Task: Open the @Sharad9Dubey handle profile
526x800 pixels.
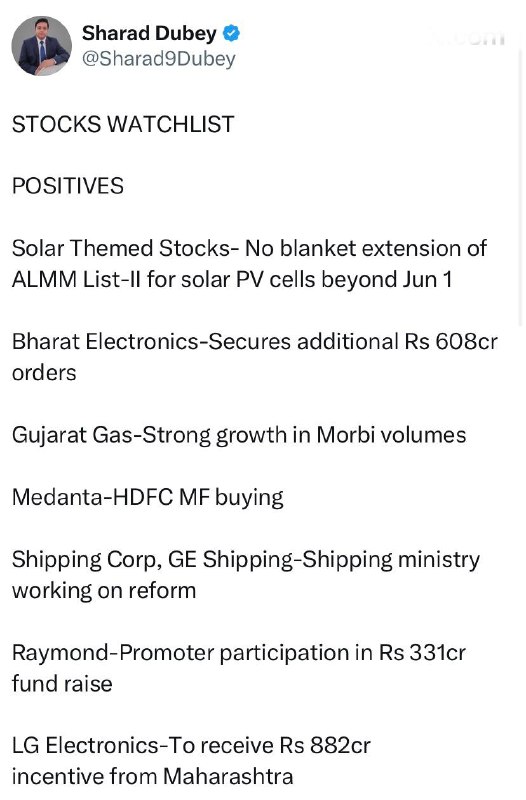Action: [159, 59]
